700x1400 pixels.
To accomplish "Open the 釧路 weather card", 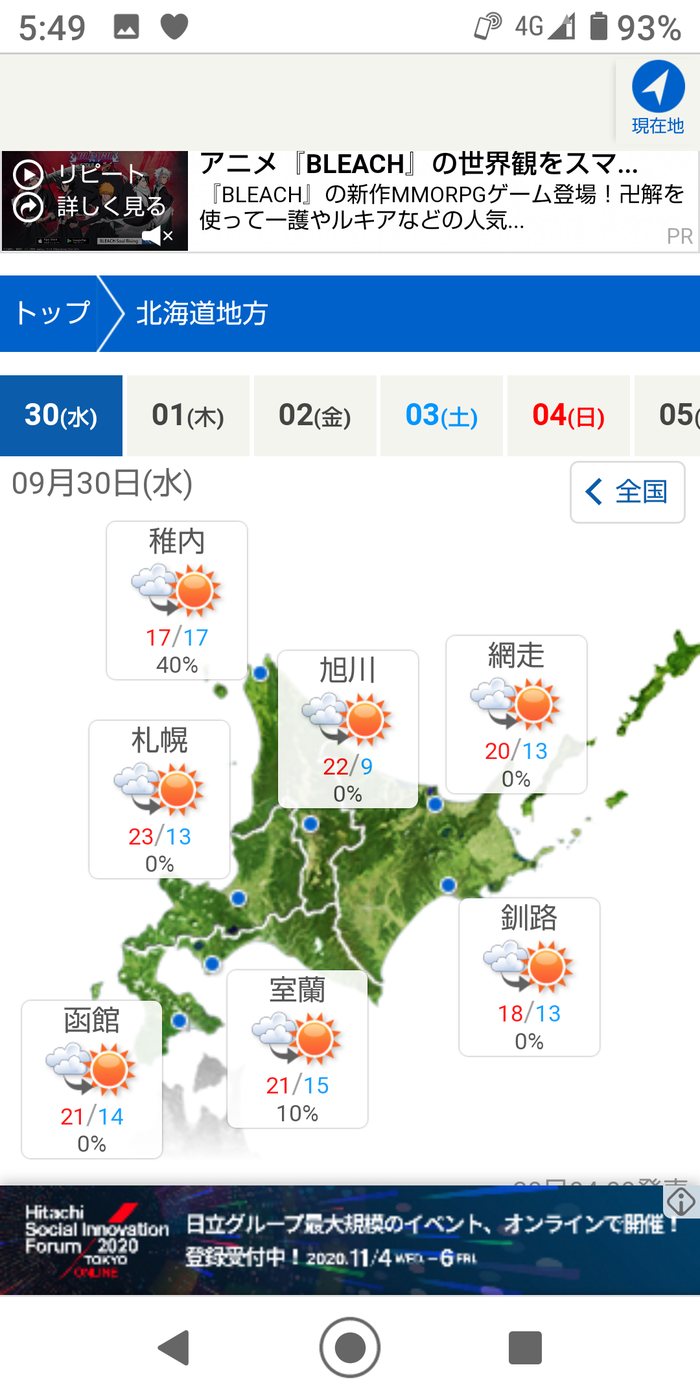I will point(529,977).
